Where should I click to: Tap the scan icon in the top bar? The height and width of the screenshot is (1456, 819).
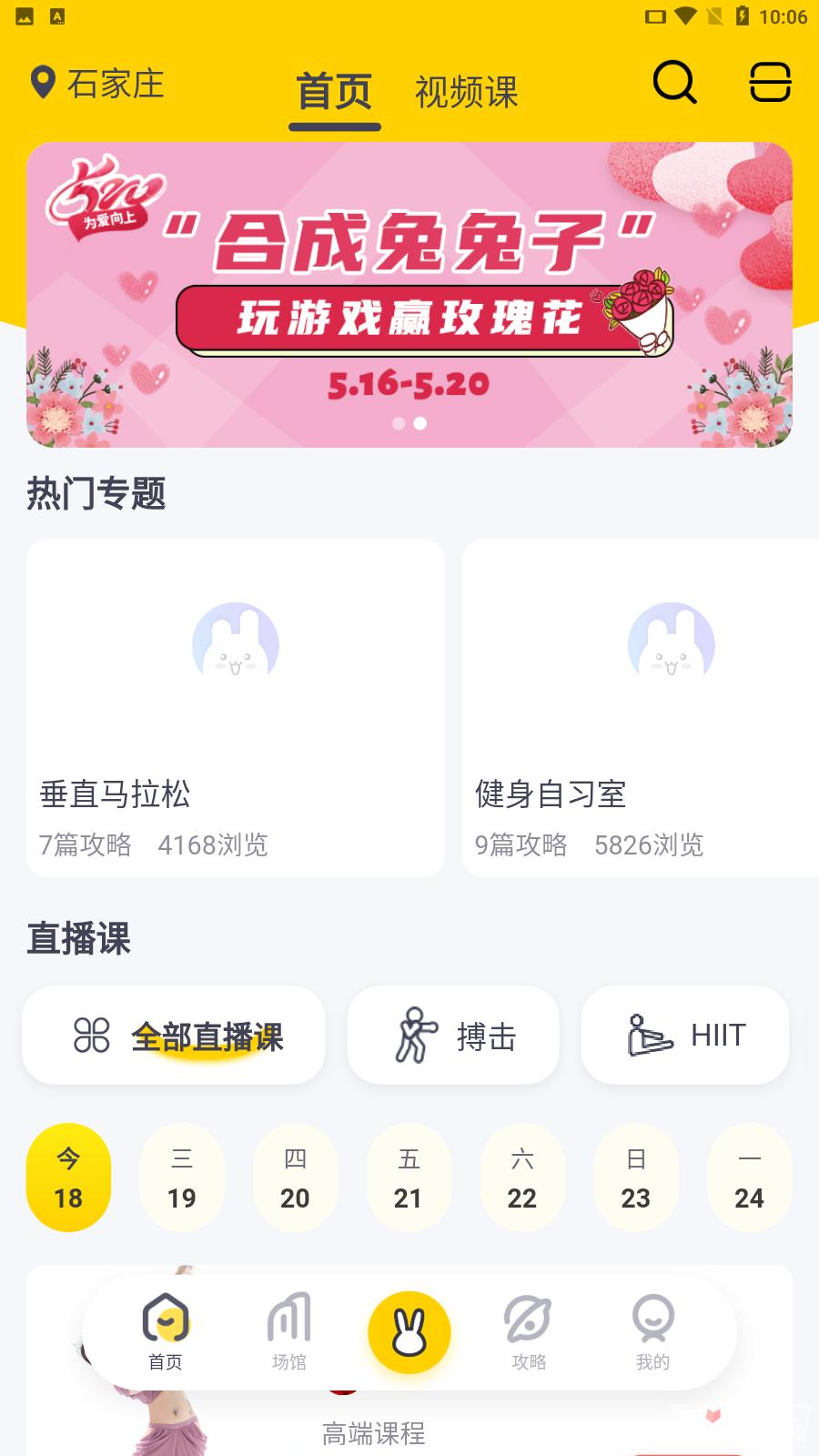pos(769,83)
